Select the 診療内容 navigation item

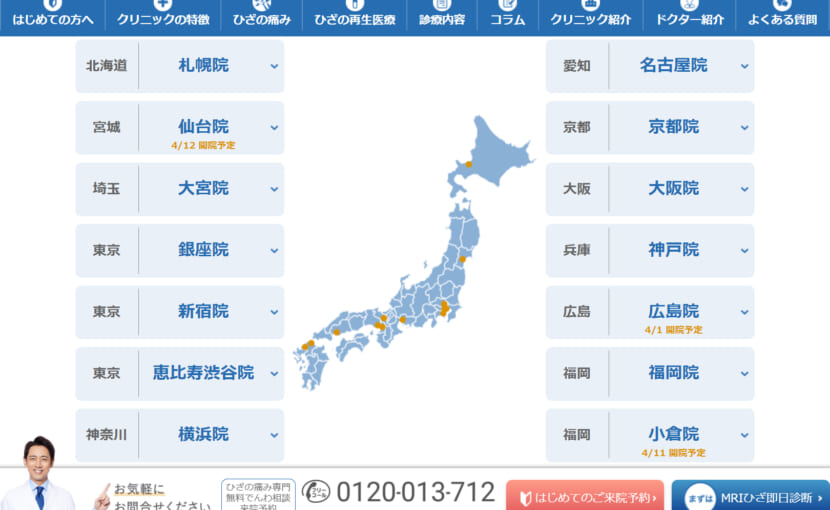point(441,17)
